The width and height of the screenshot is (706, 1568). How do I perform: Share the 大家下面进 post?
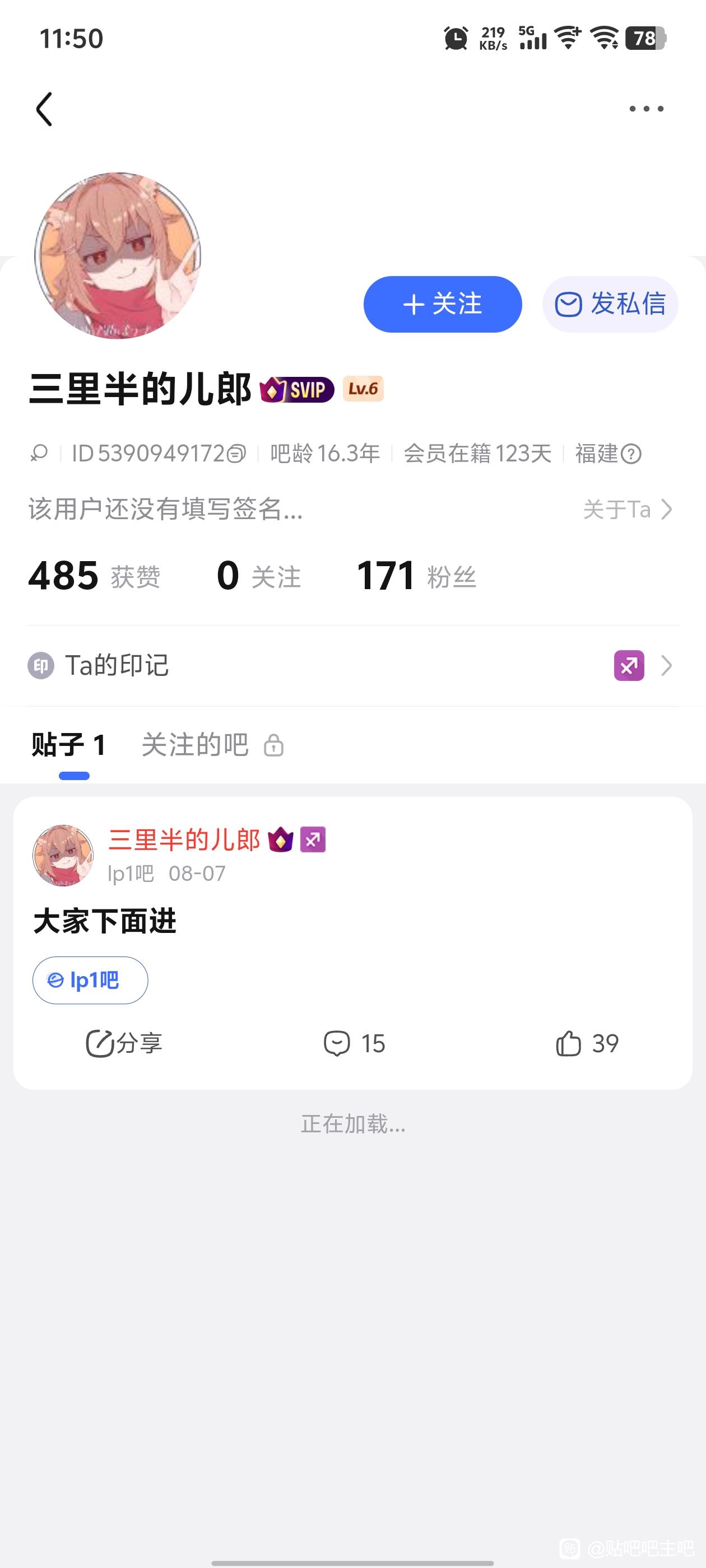click(124, 1043)
